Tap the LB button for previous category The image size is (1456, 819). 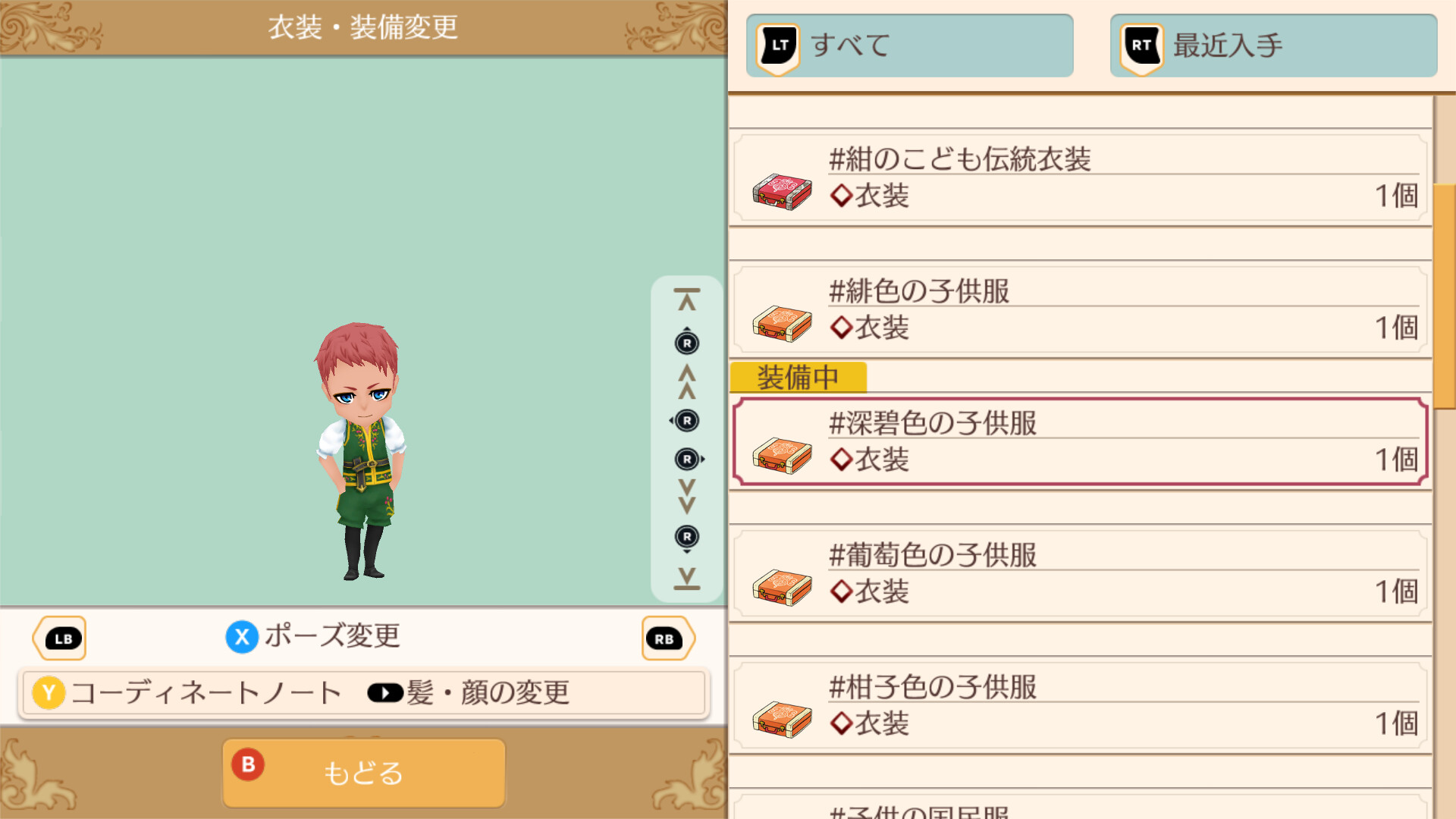(x=60, y=639)
